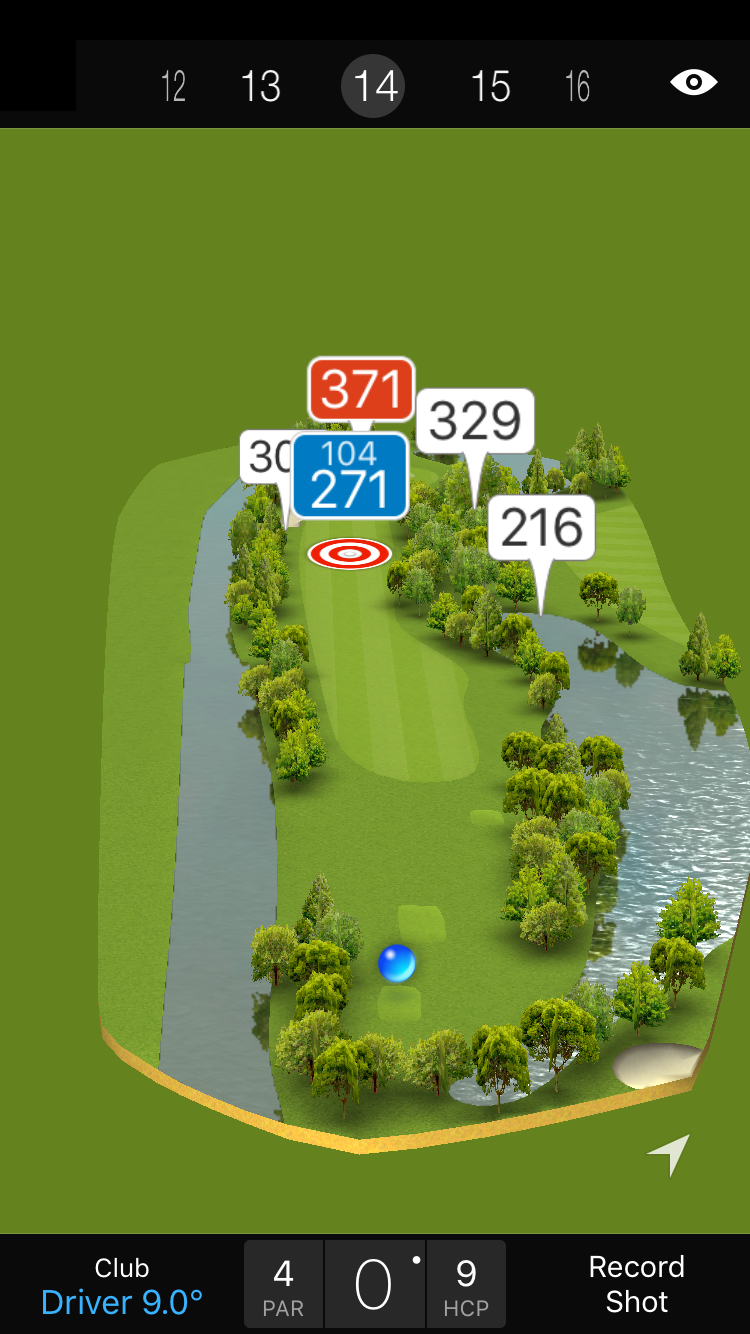Select the 329 distance marker
Viewport: 750px width, 1334px height.
point(475,421)
